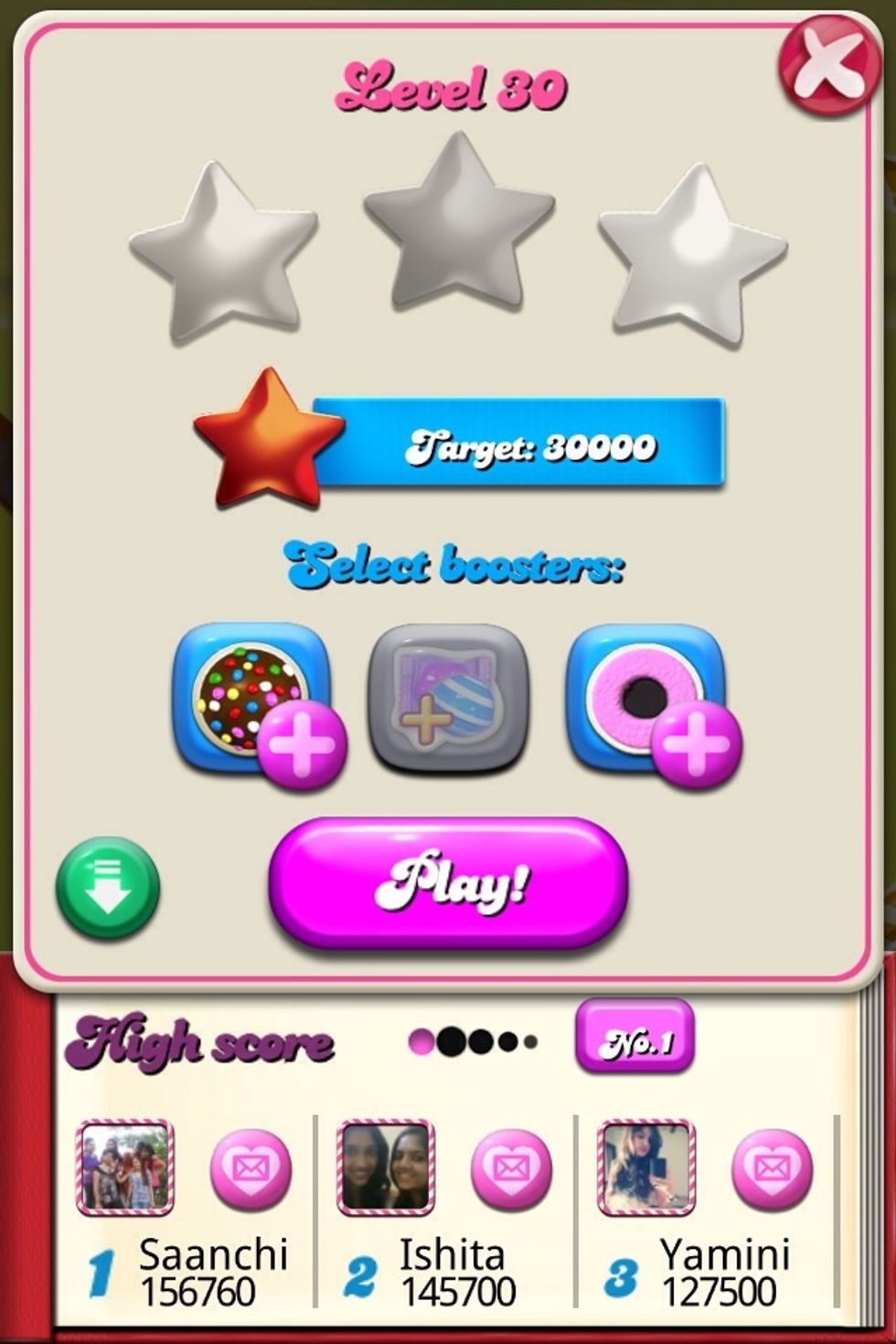Close the Level 30 dialog
This screenshot has width=896, height=1344.
pos(830,64)
